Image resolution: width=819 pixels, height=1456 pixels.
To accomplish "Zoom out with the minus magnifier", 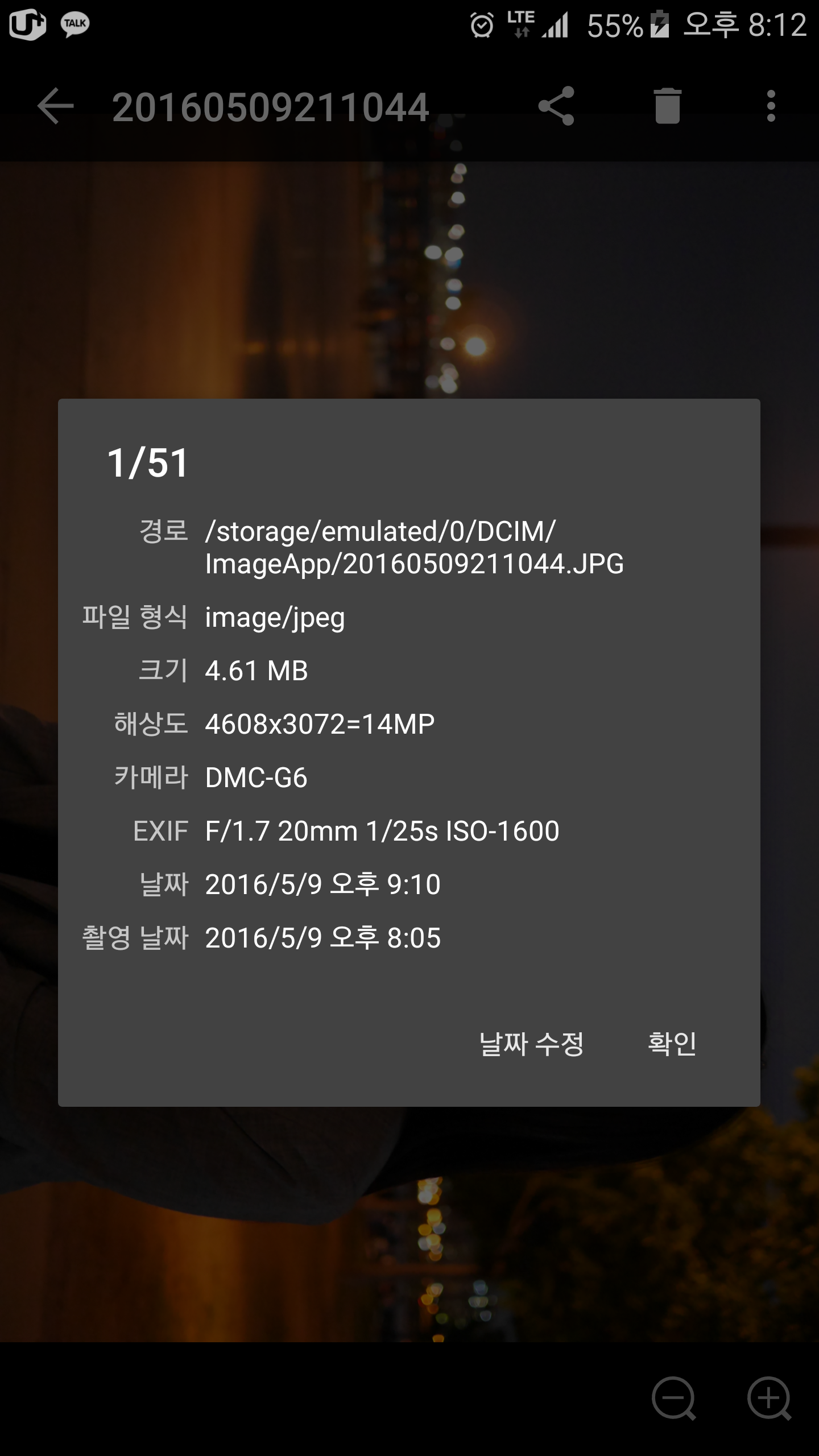I will (x=673, y=1398).
